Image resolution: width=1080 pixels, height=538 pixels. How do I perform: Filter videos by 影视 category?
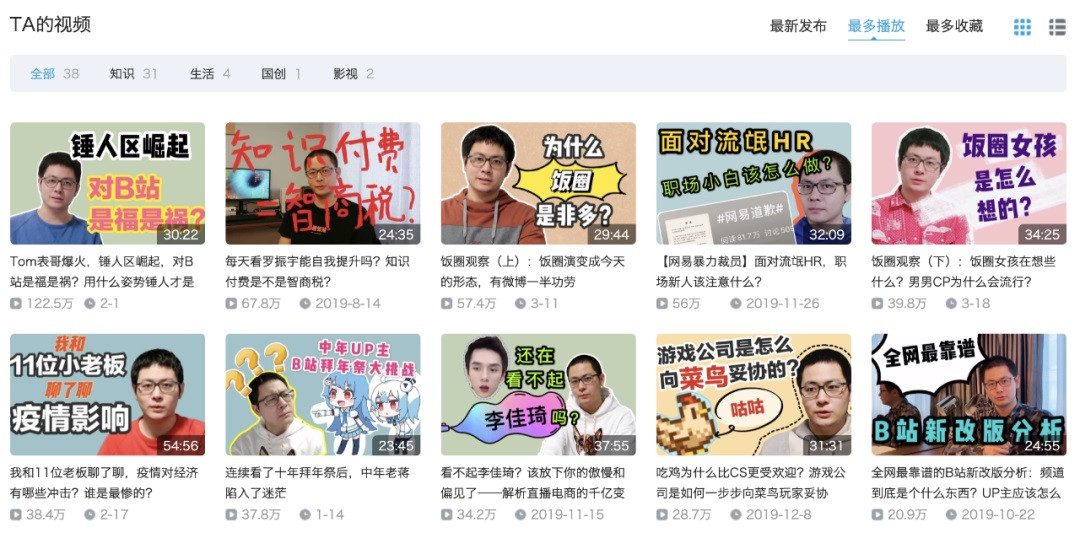353,74
